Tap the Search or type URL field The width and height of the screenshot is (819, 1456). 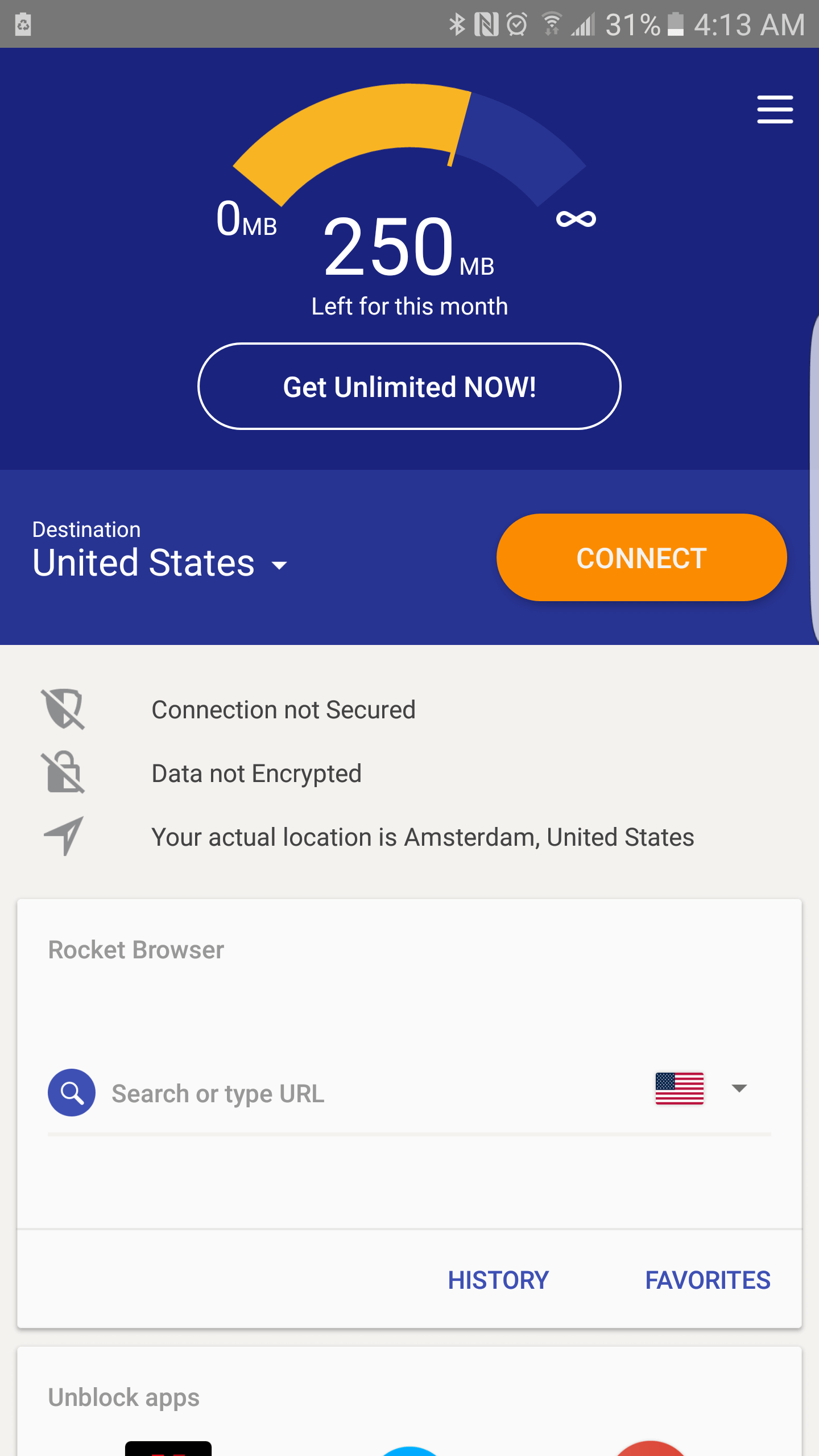pyautogui.click(x=364, y=1093)
